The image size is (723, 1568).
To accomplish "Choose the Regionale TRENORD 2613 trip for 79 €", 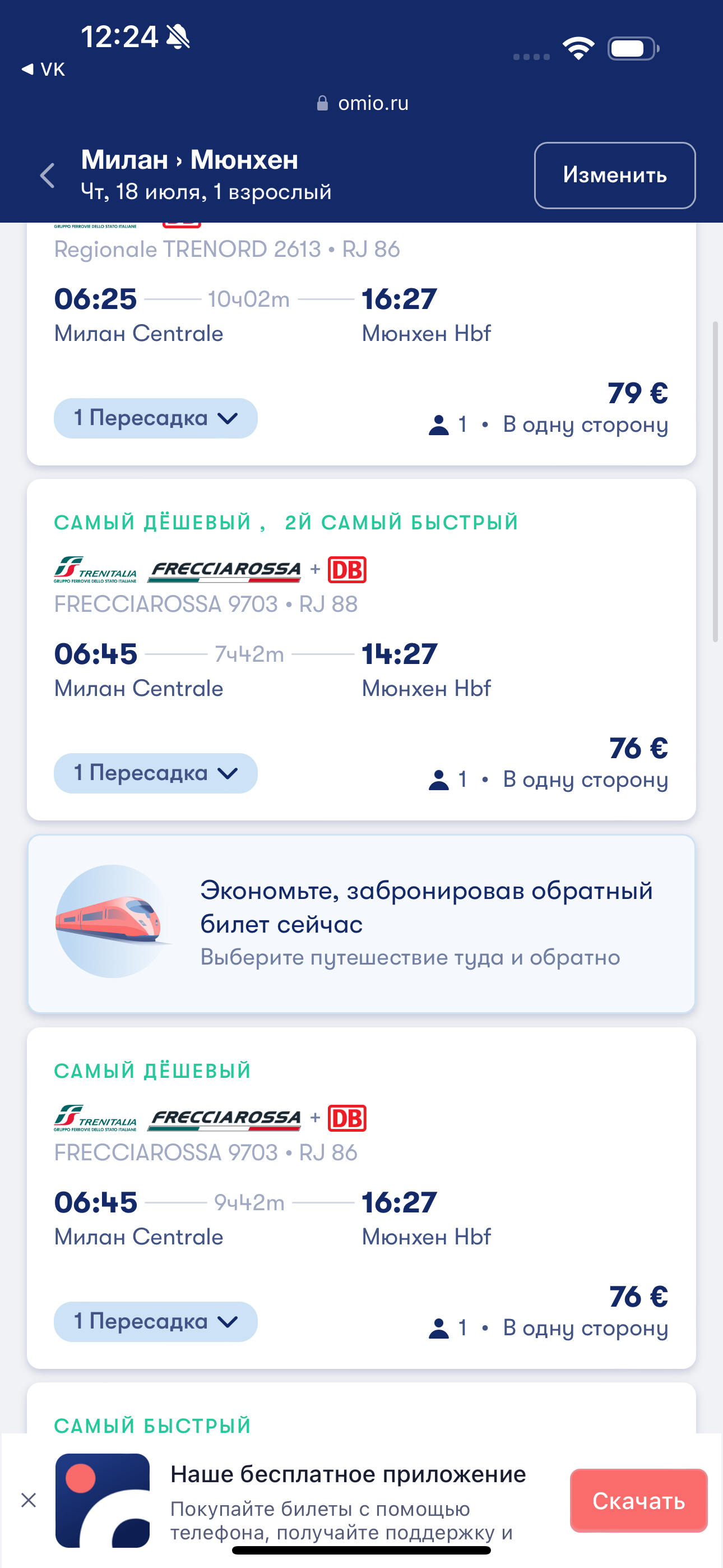I will click(361, 316).
